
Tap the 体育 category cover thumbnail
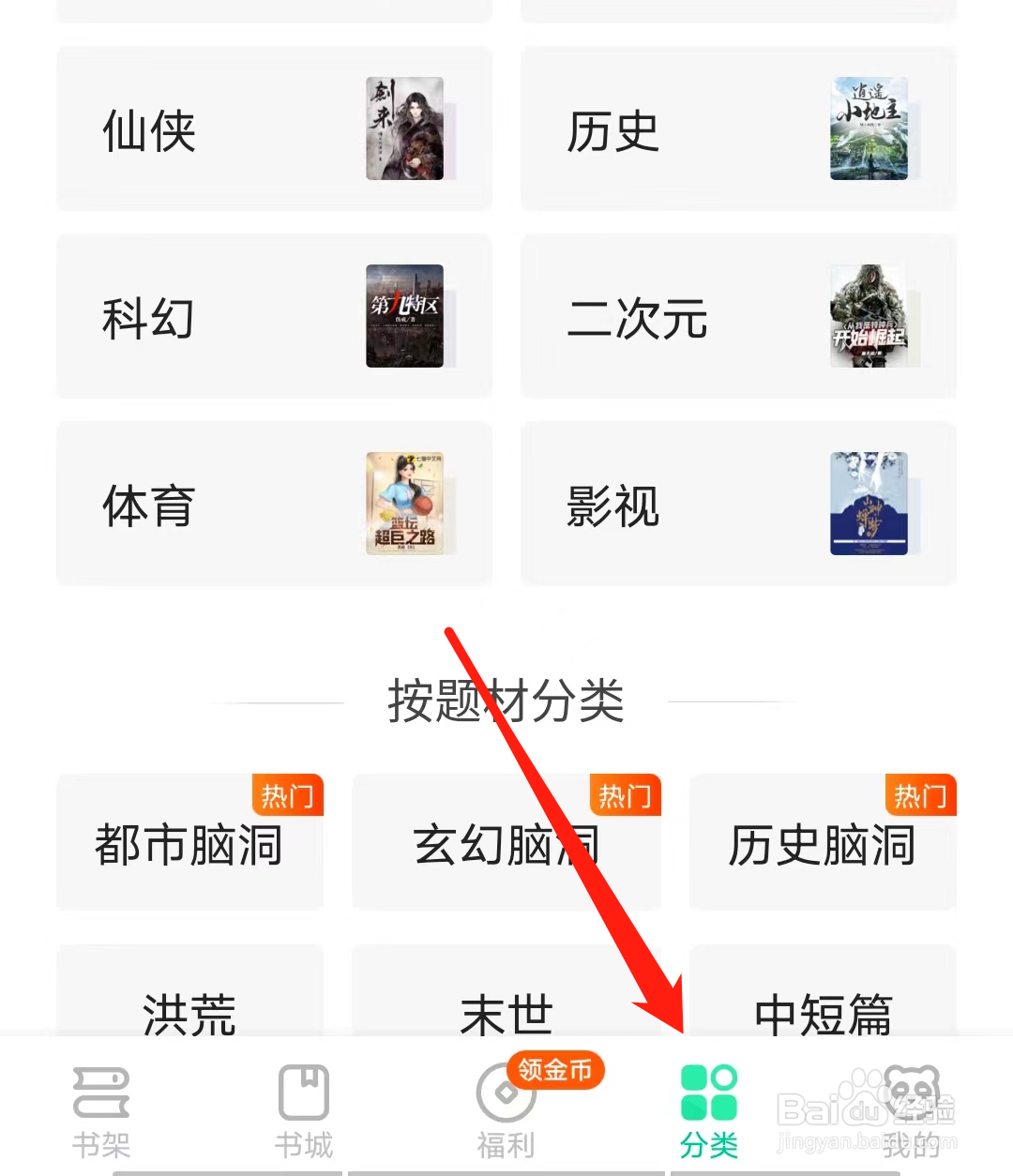[x=404, y=505]
